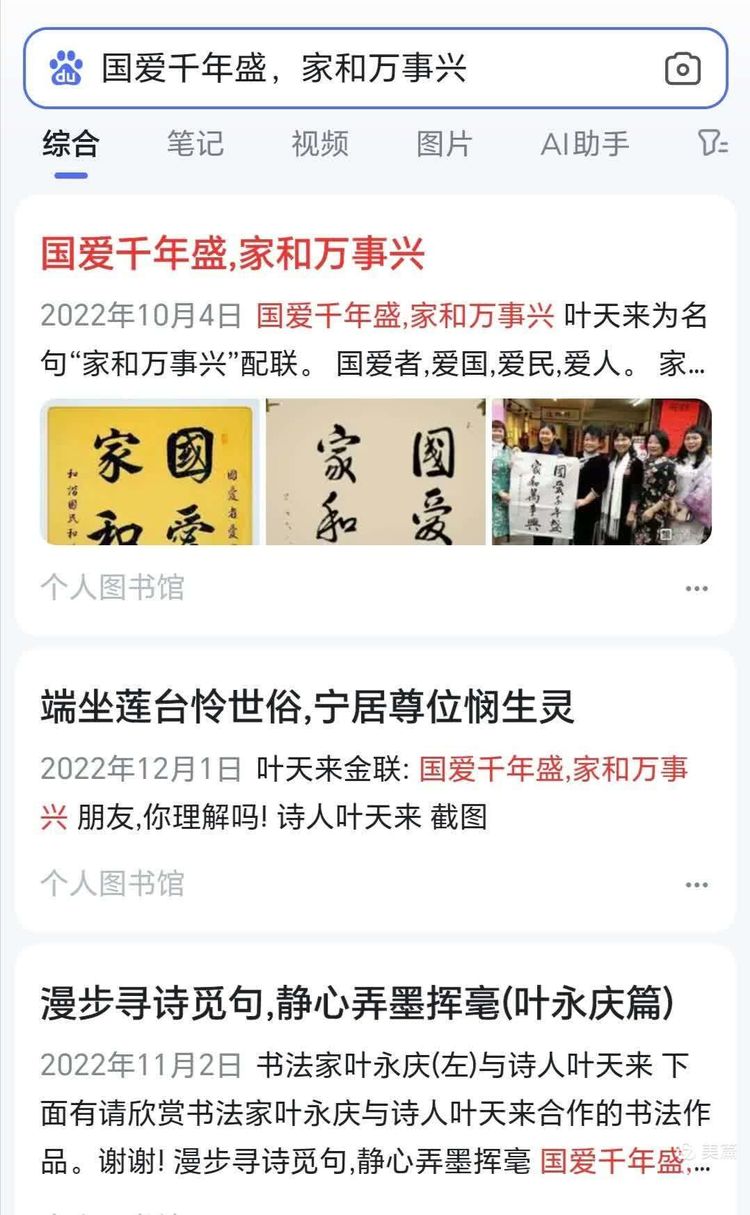View the yellow calligraphy thumbnail
750x1215 pixels.
click(x=150, y=472)
